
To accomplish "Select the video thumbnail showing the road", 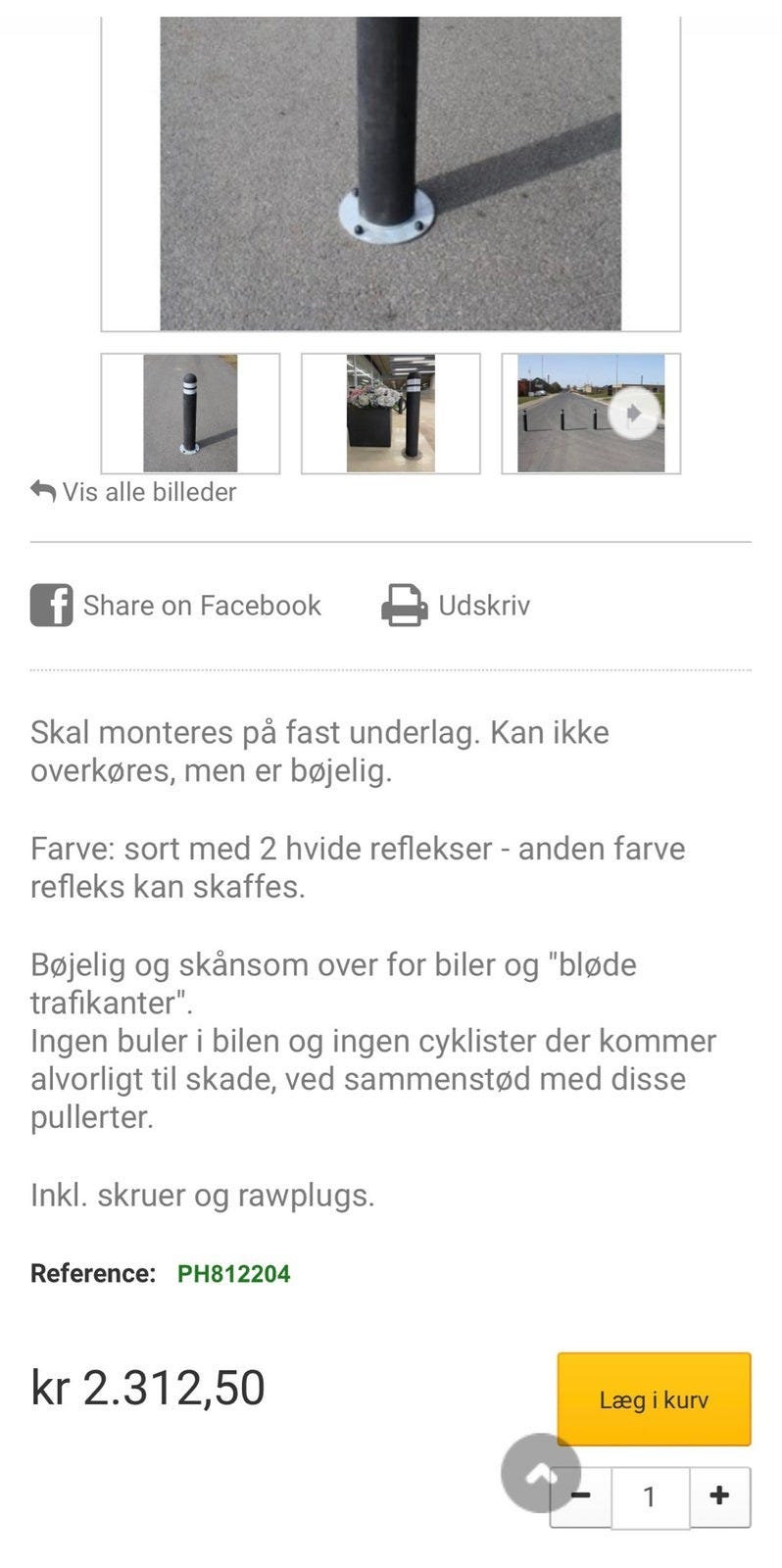I will pyautogui.click(x=590, y=413).
